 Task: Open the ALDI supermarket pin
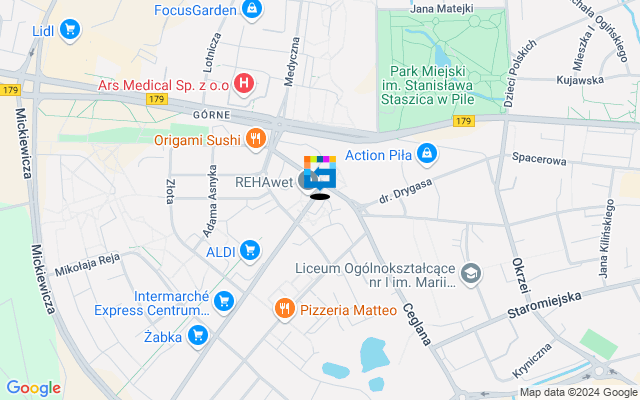(x=249, y=251)
